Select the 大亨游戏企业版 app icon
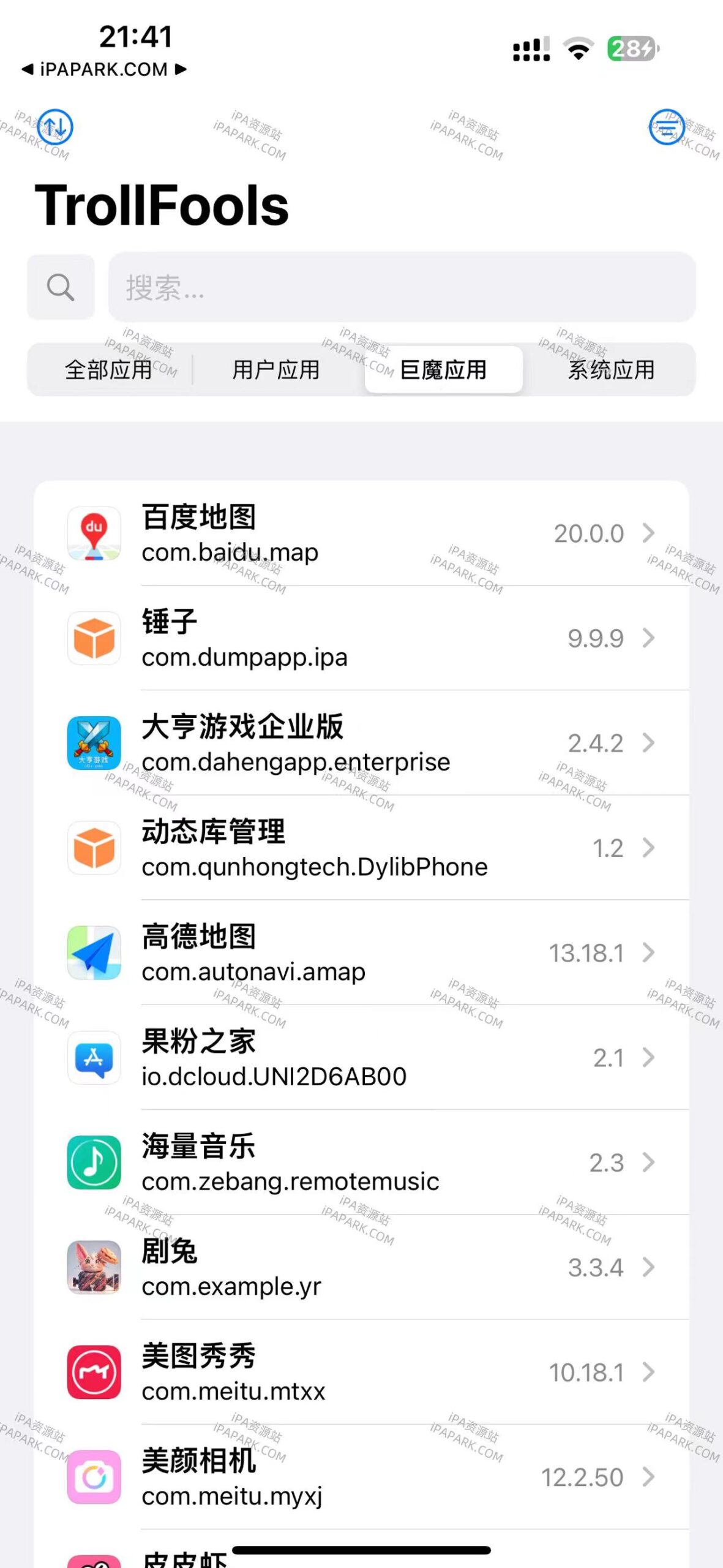 (x=94, y=744)
